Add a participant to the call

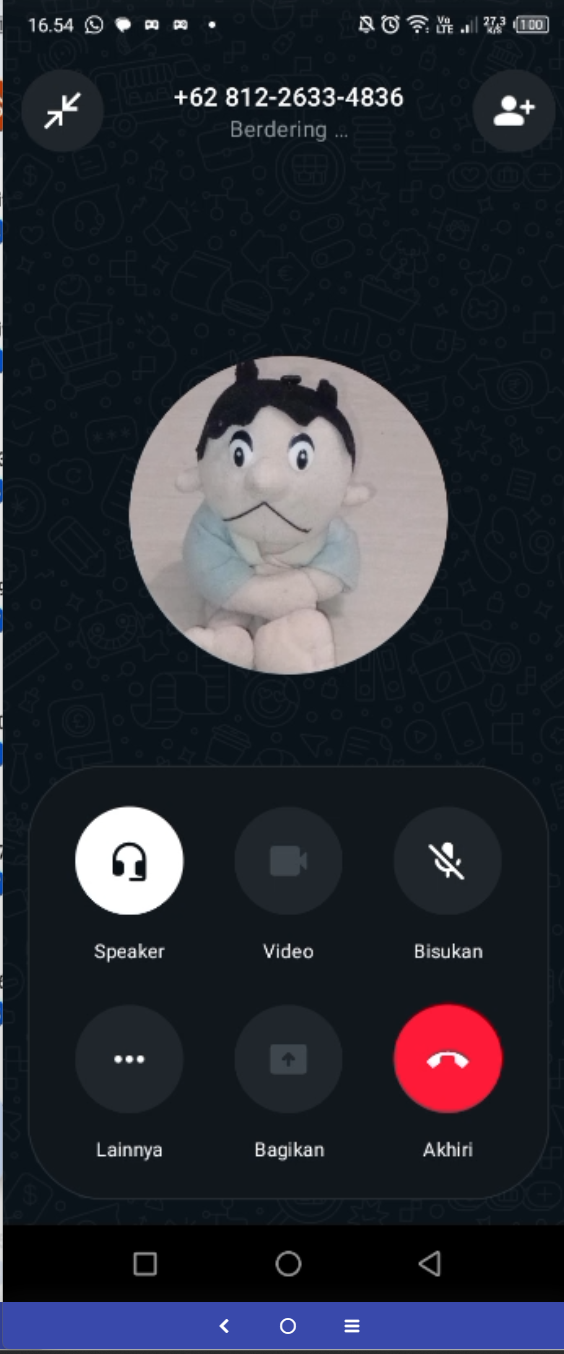point(514,110)
